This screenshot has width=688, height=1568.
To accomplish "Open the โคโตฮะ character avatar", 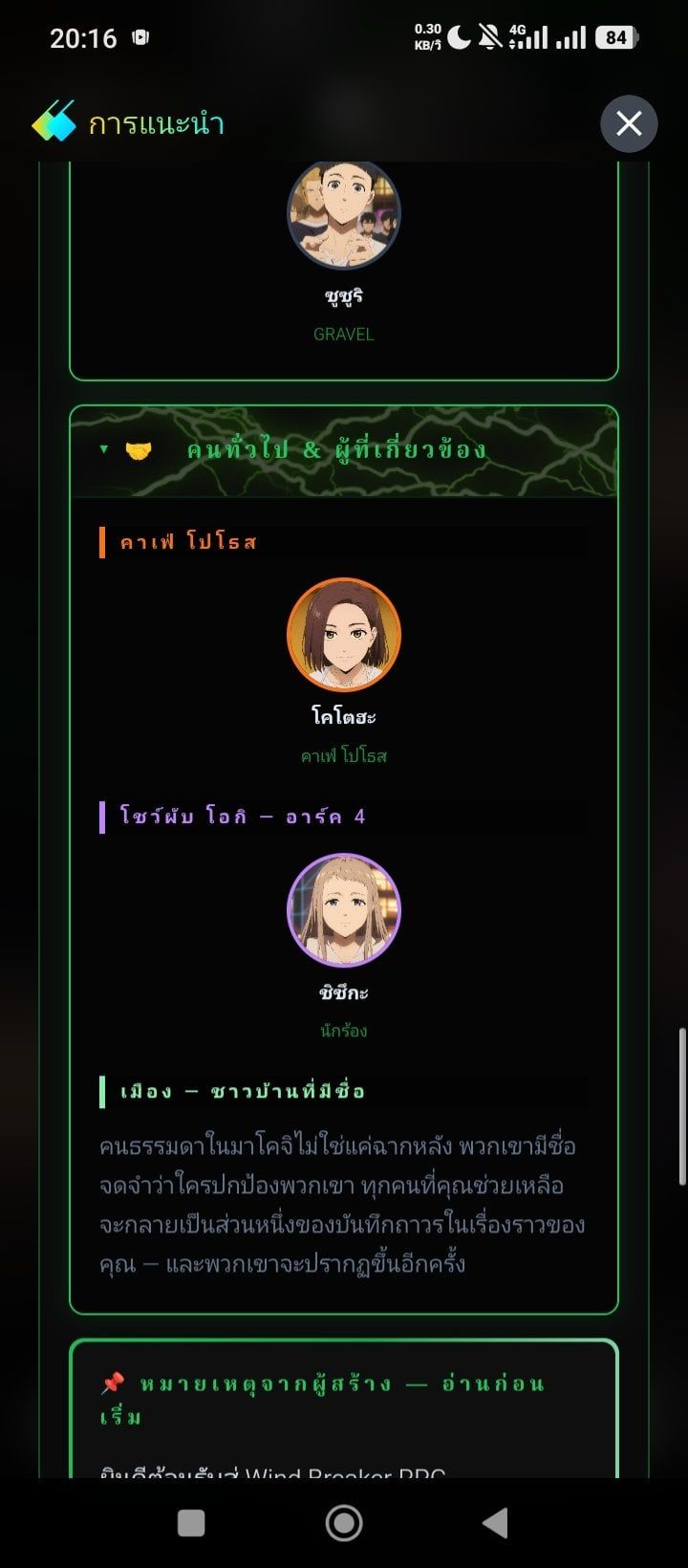I will pyautogui.click(x=344, y=635).
